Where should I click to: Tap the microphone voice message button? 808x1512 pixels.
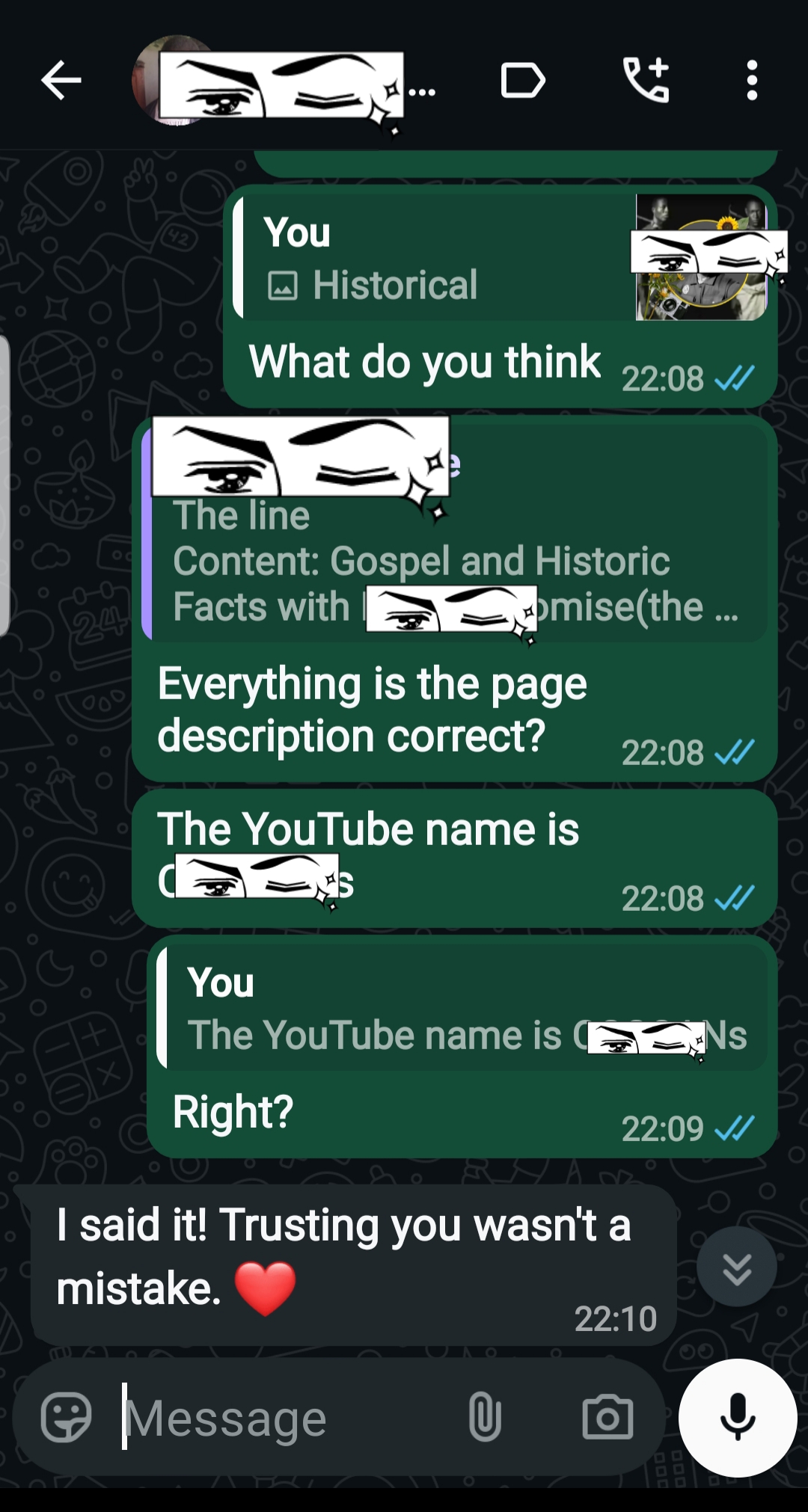click(738, 1418)
